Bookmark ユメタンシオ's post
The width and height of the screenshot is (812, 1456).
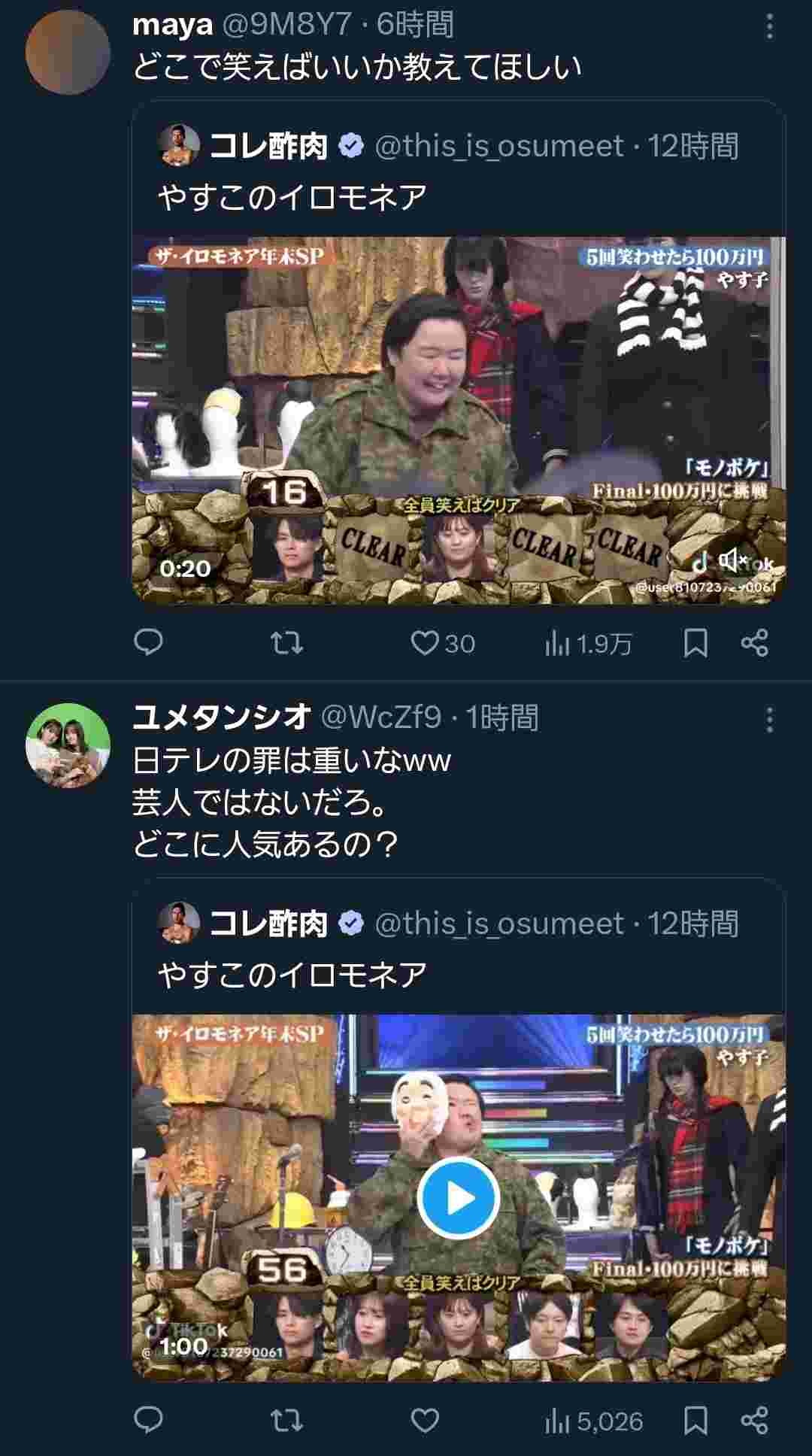click(x=695, y=1420)
